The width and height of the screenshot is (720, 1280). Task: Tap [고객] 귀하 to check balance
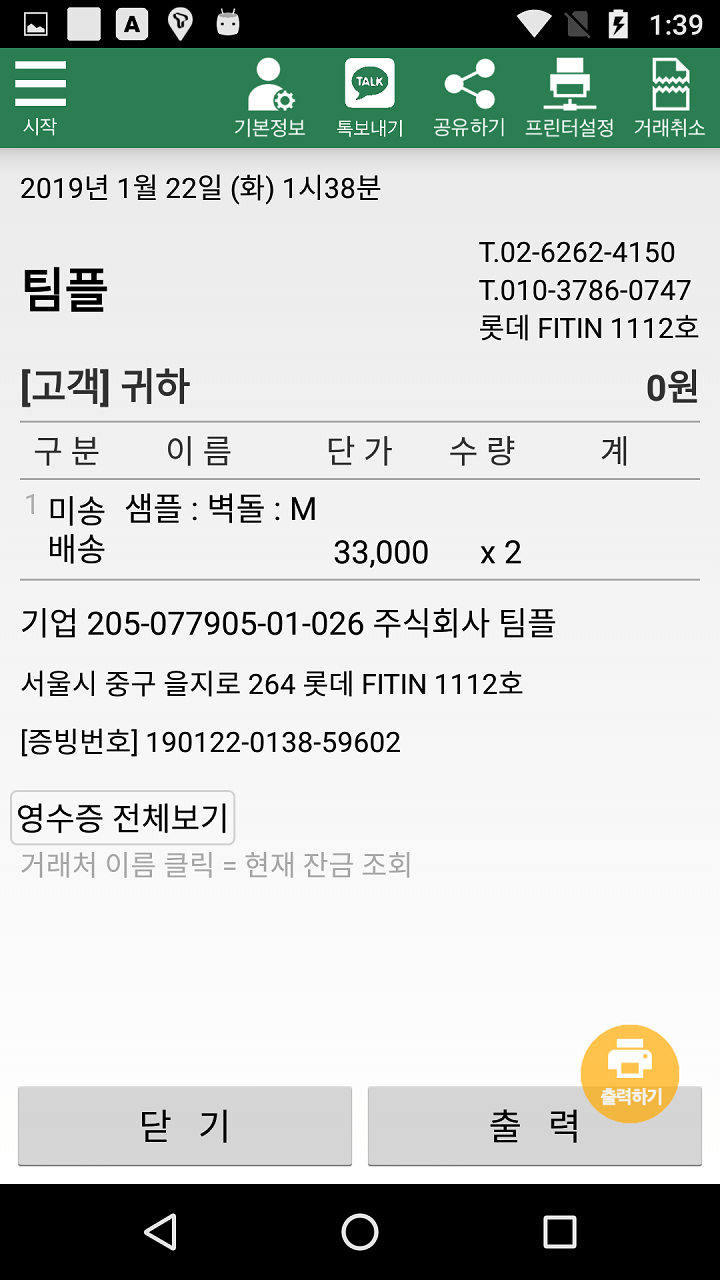point(105,387)
